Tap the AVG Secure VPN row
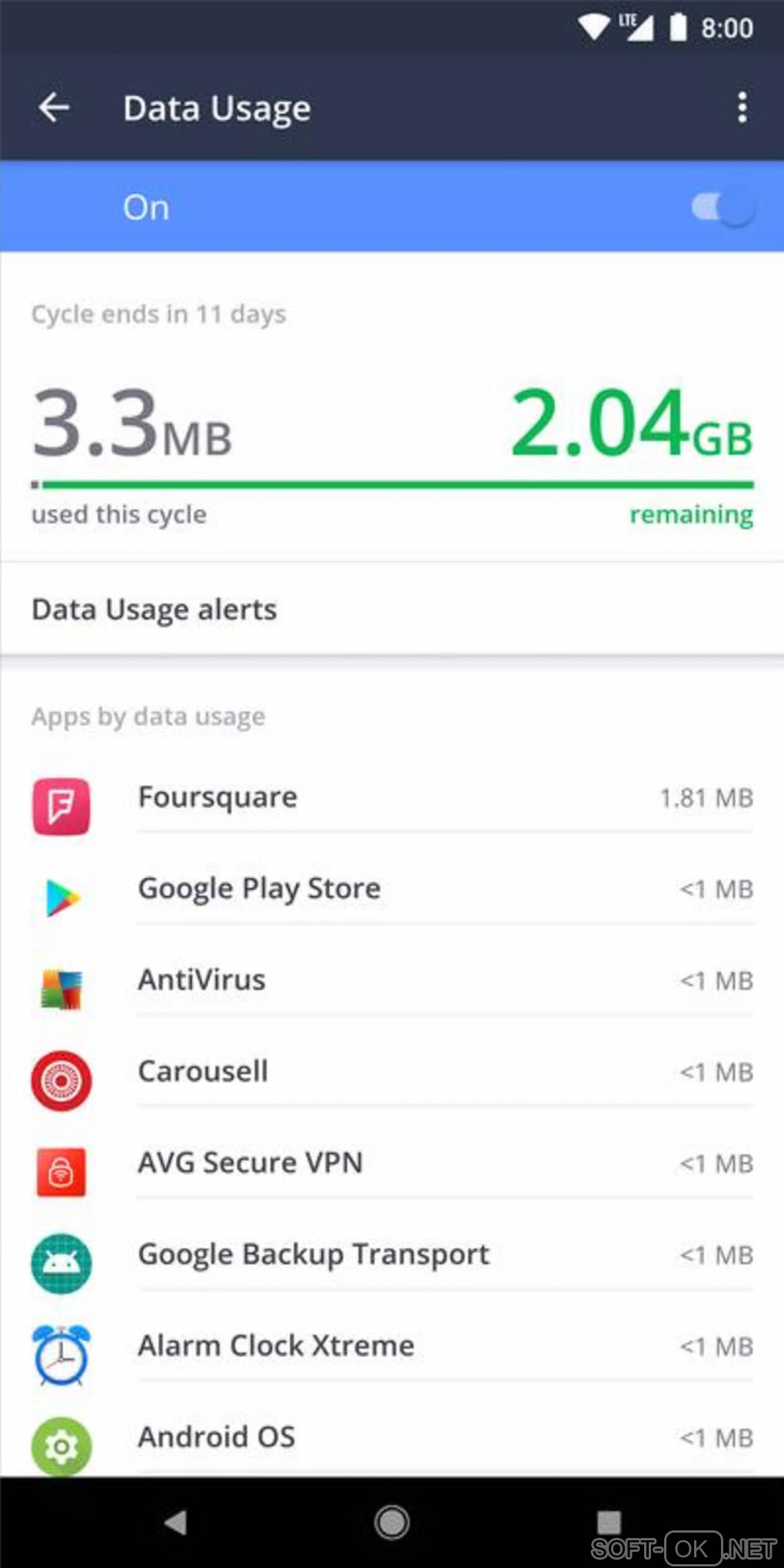 click(x=392, y=1164)
